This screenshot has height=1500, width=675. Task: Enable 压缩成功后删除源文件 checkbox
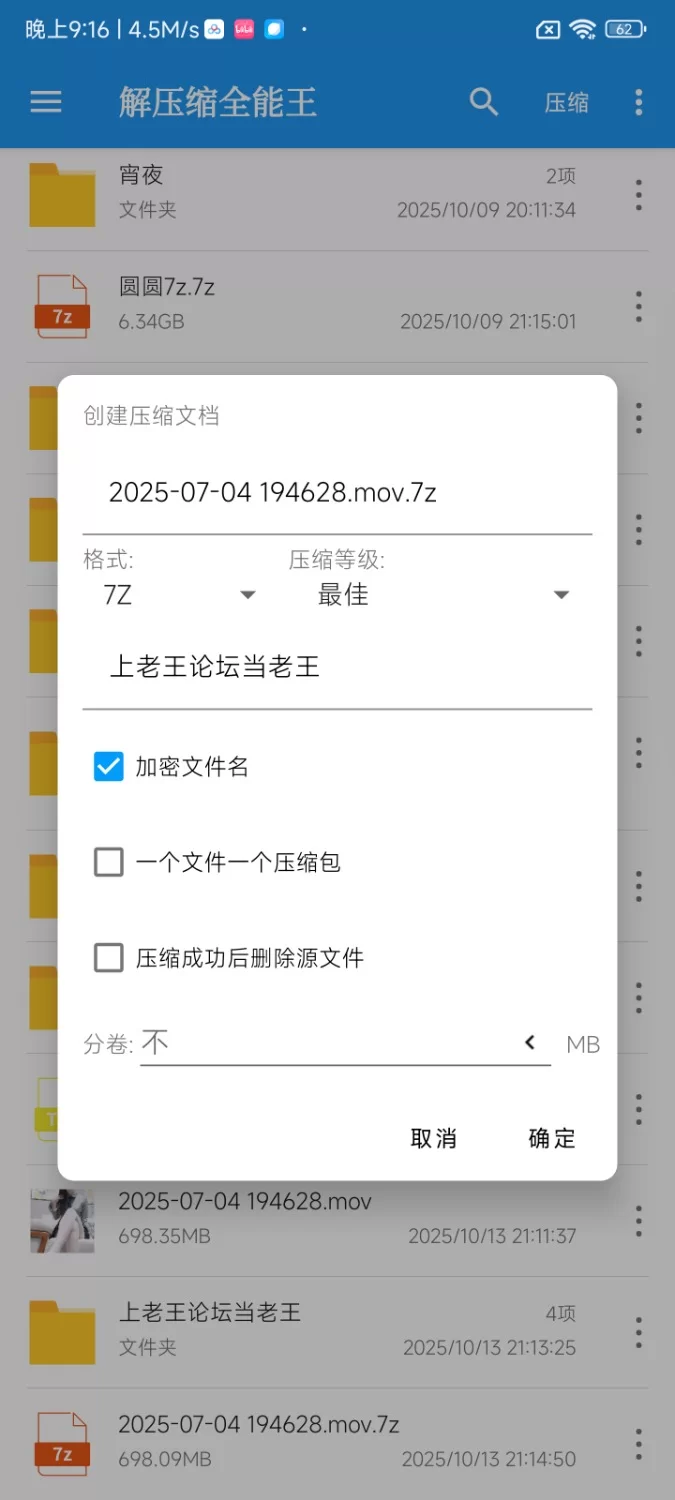click(108, 958)
